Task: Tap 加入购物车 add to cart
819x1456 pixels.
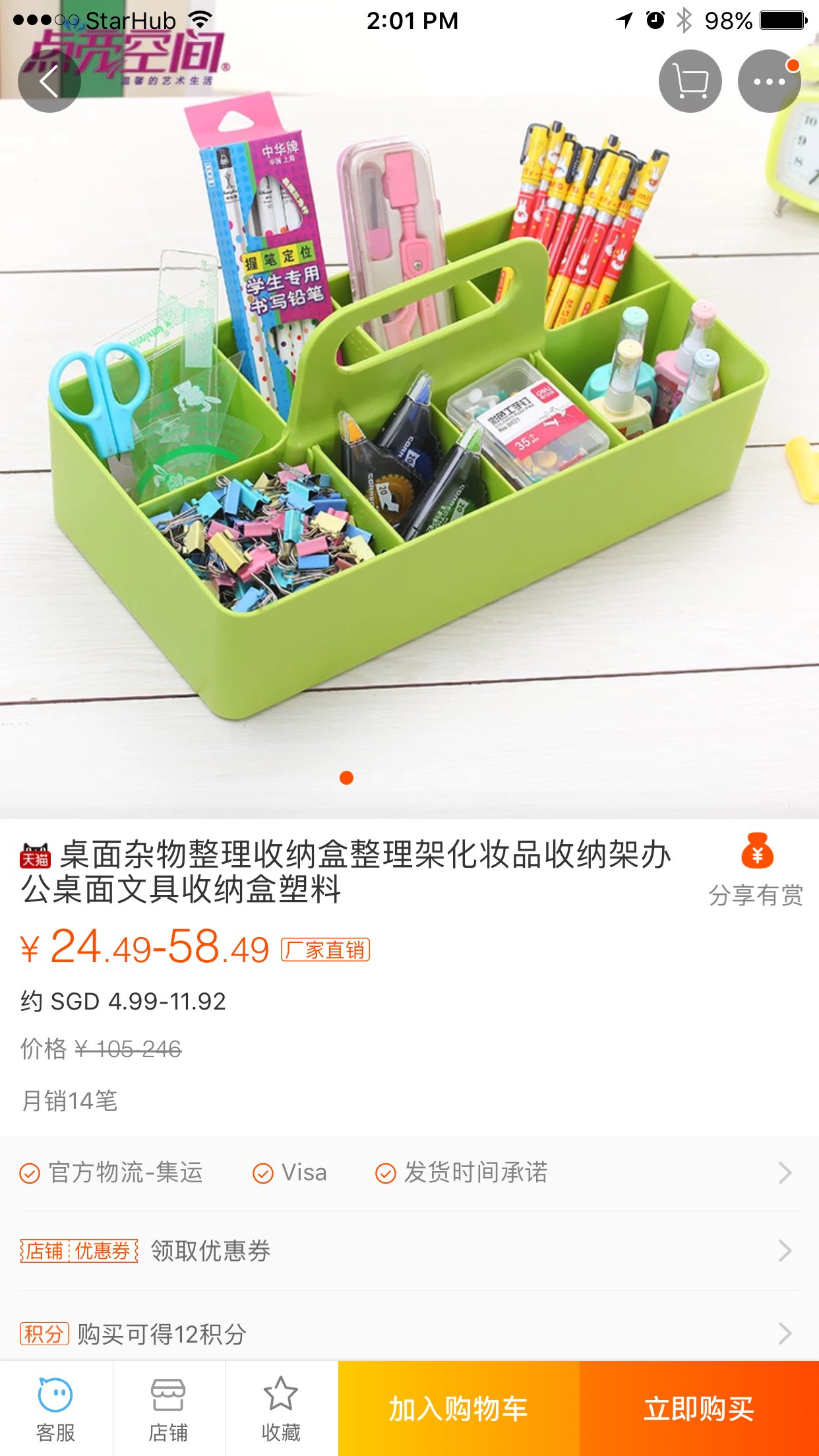Action: click(459, 1409)
